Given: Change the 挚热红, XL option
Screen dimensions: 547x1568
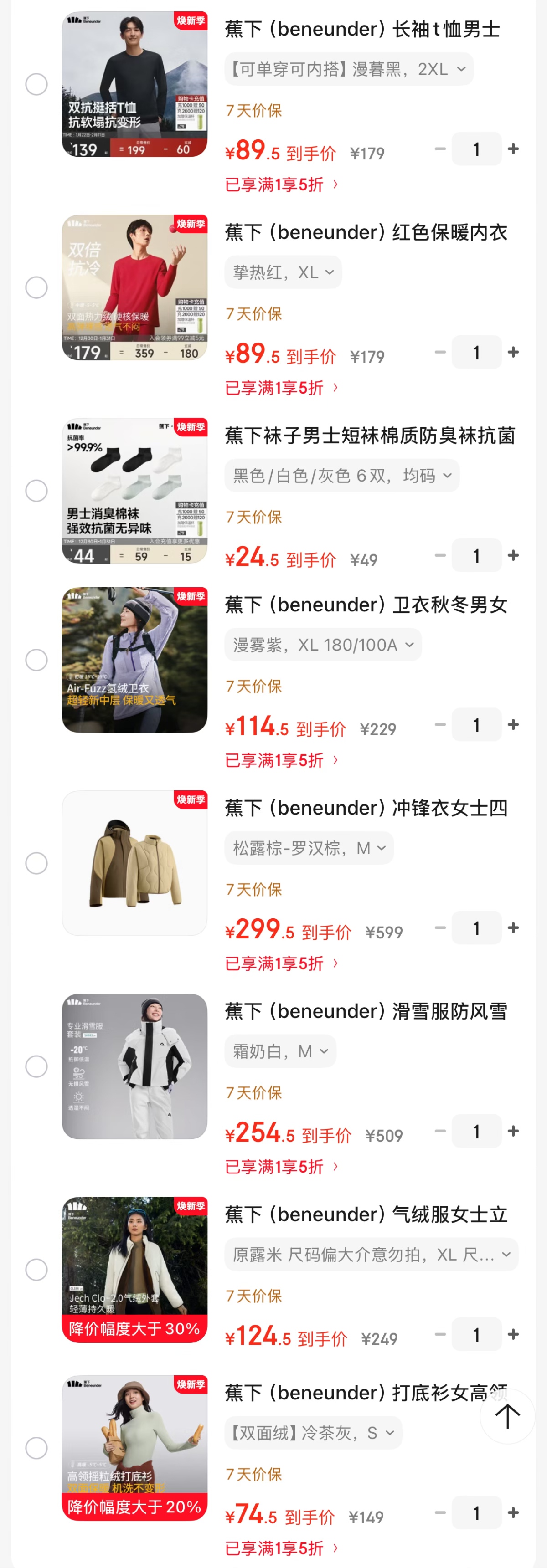Looking at the screenshot, I should [x=283, y=272].
